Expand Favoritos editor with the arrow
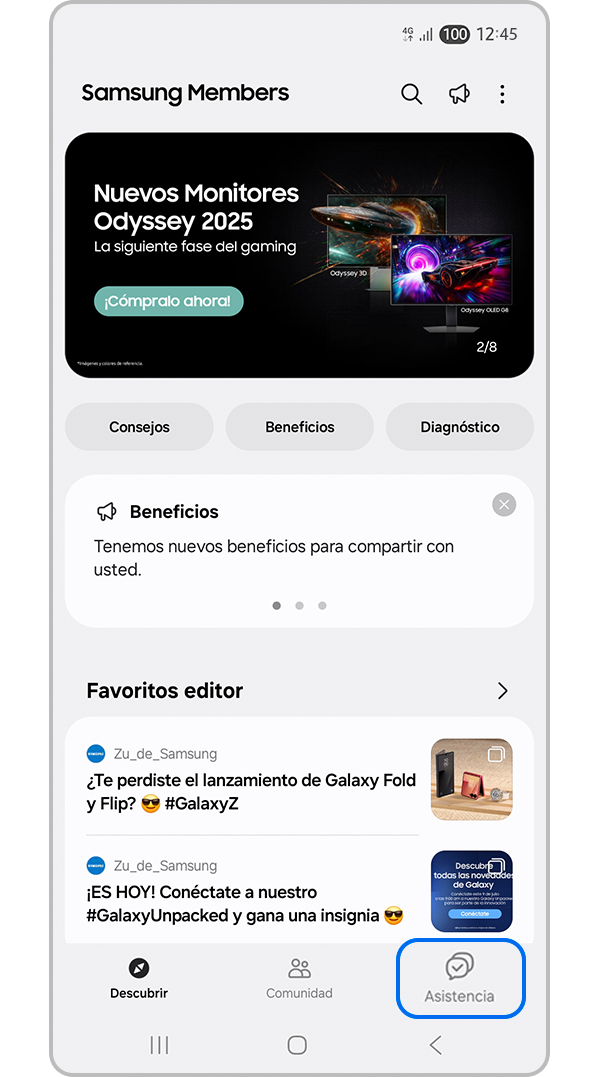The image size is (600, 1077). 503,691
